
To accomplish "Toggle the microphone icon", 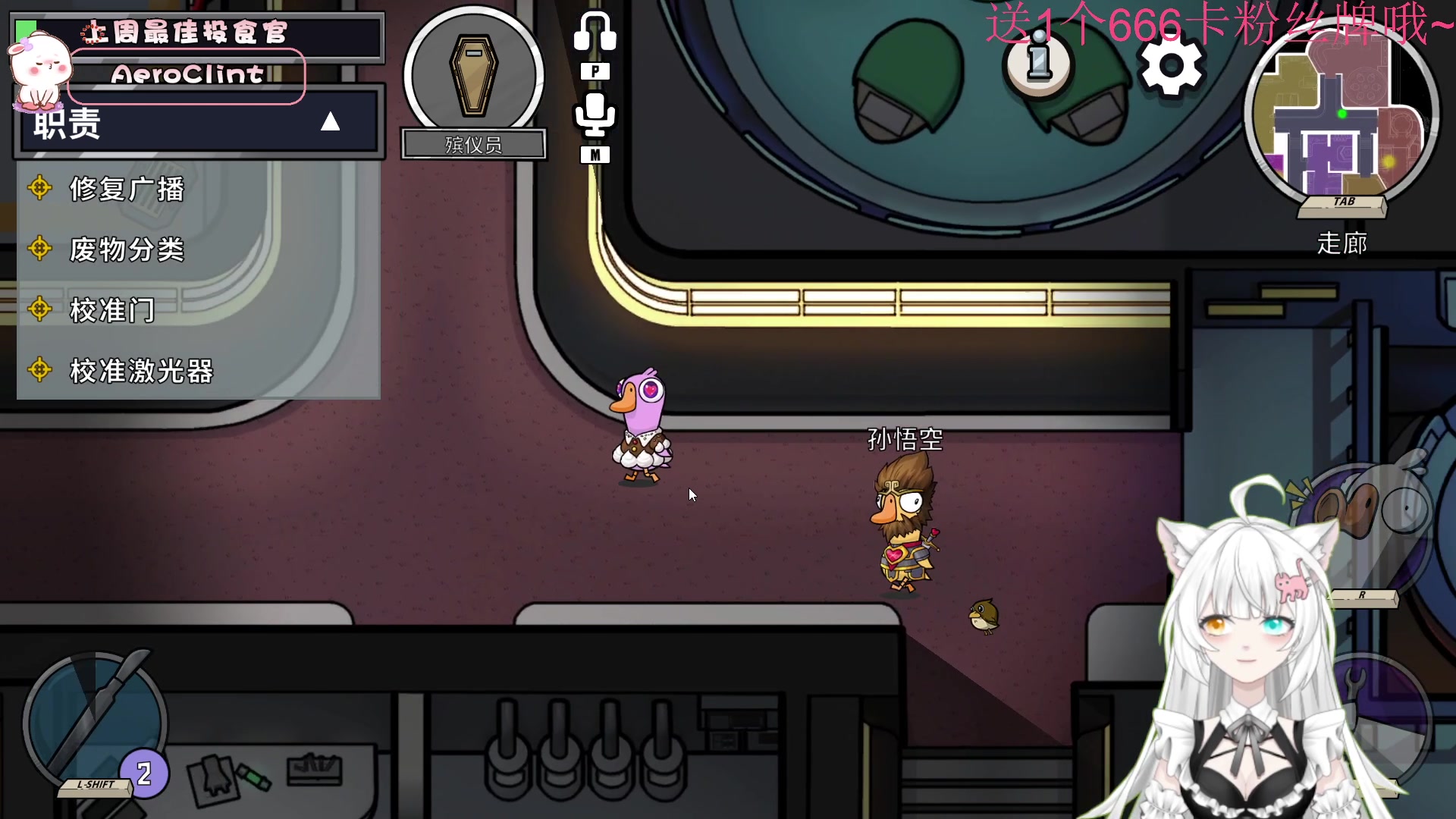I will [x=595, y=115].
